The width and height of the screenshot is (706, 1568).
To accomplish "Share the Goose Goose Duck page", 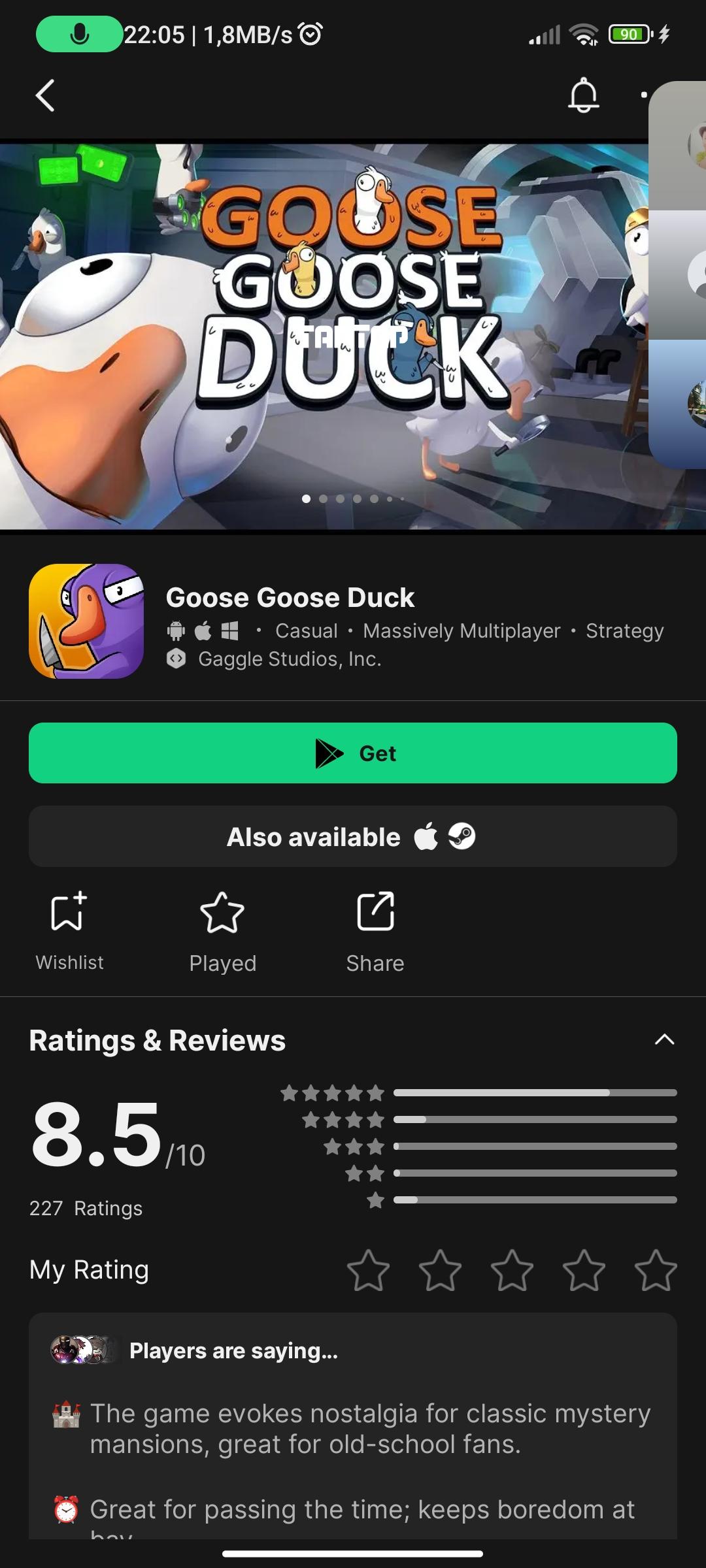I will point(375,930).
